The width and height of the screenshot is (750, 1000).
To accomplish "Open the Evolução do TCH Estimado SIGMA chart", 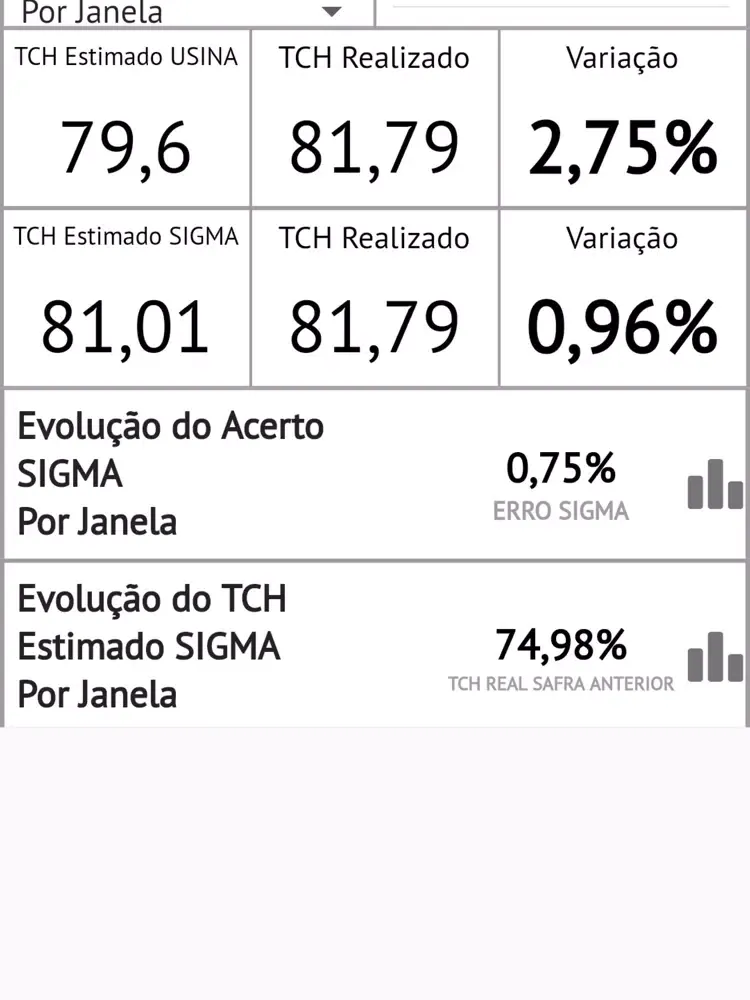I will [715, 657].
